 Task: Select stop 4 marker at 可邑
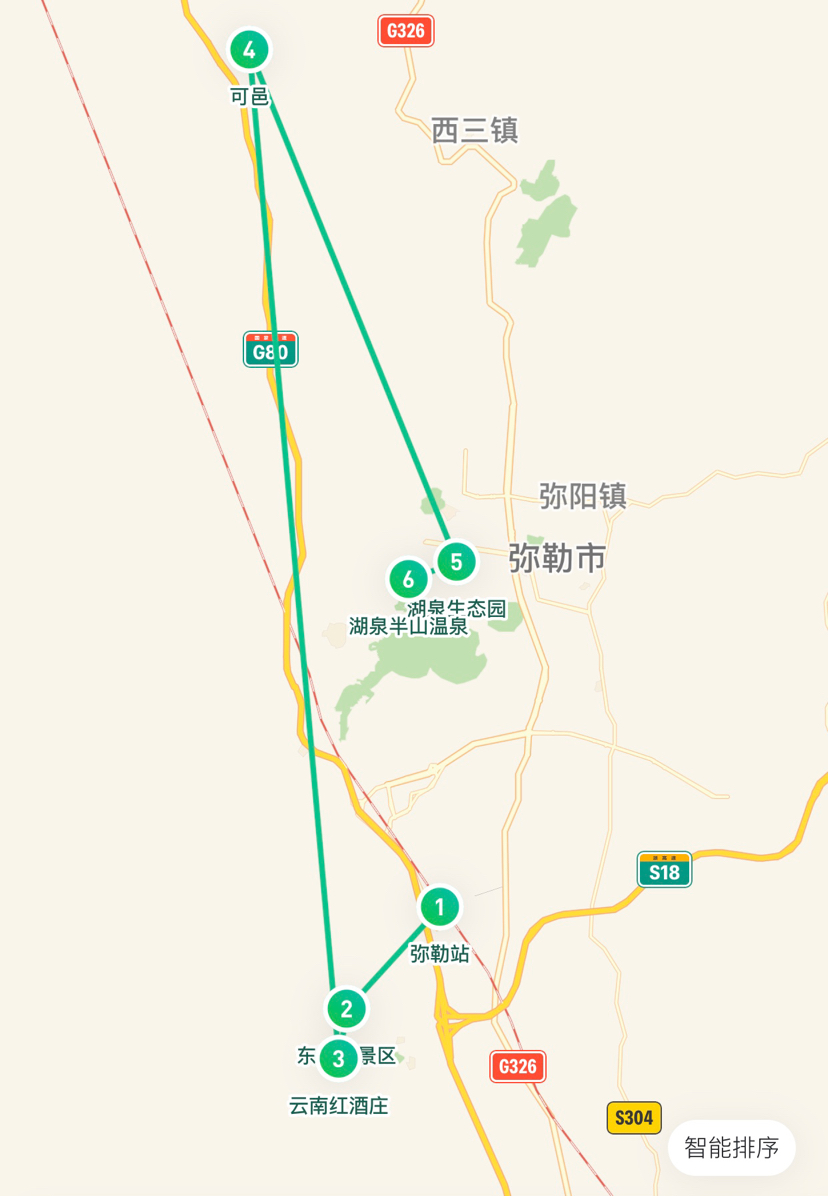point(249,49)
